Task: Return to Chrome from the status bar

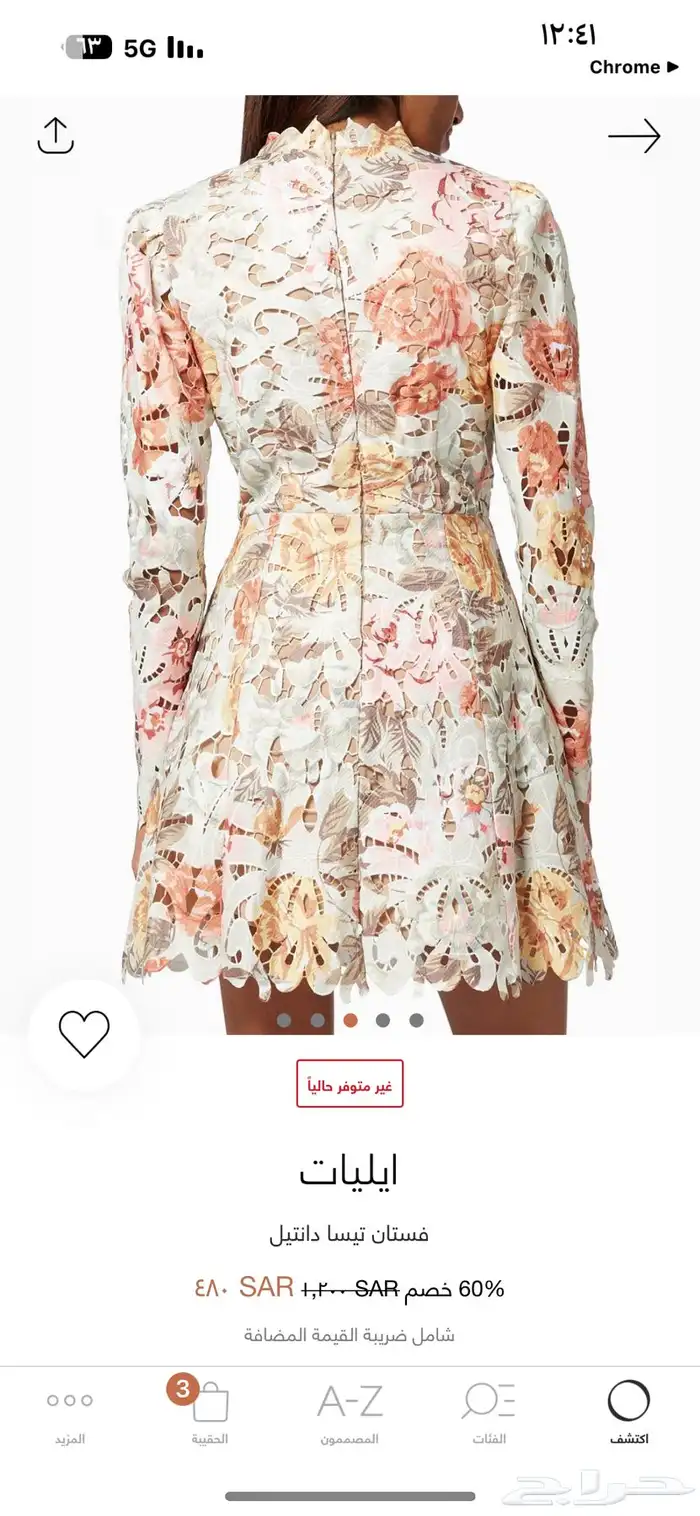Action: point(633,67)
